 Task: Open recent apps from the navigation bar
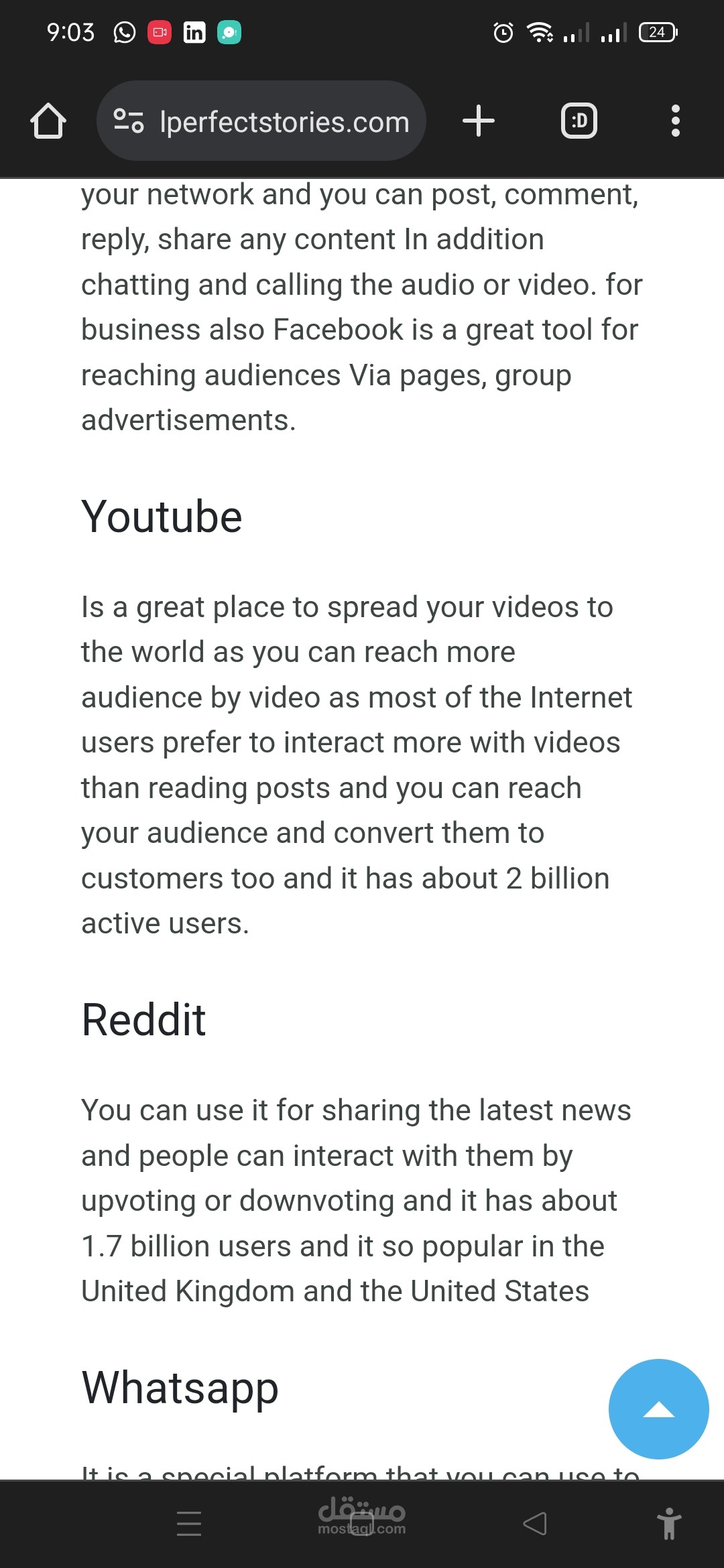point(189,1523)
